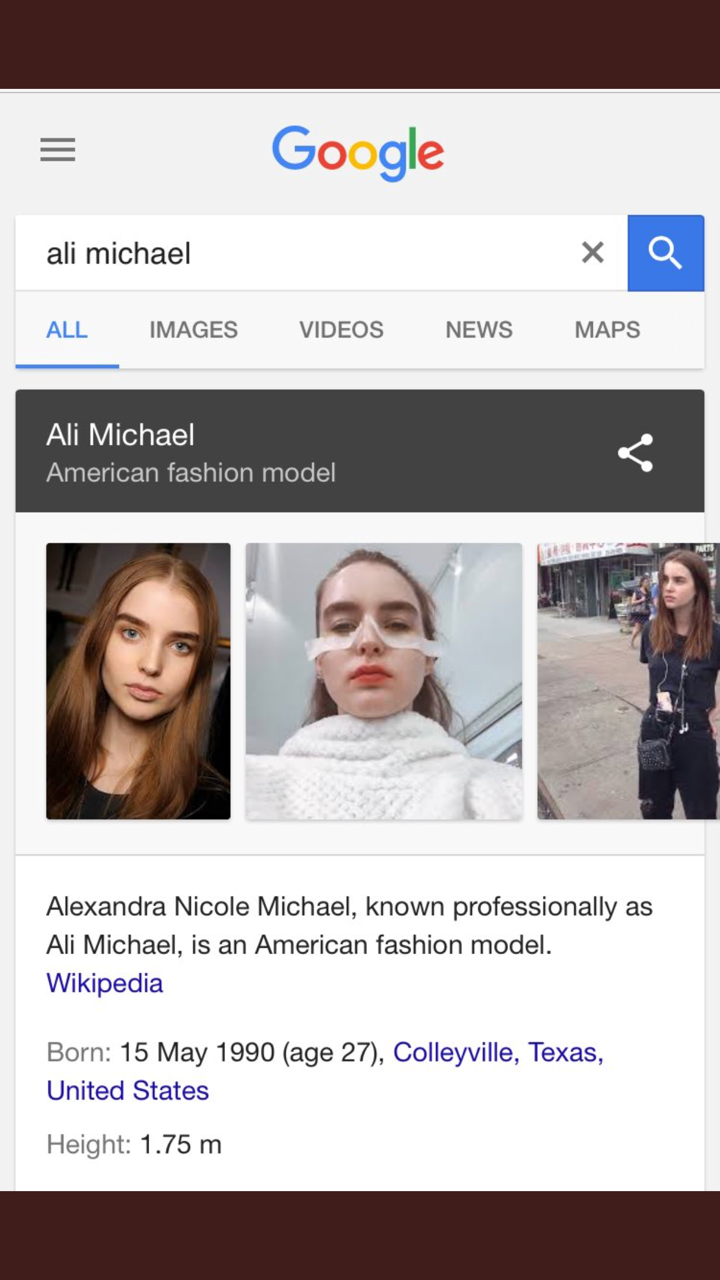Open Colleyville, Texas, United States link

[x=497, y=1053]
